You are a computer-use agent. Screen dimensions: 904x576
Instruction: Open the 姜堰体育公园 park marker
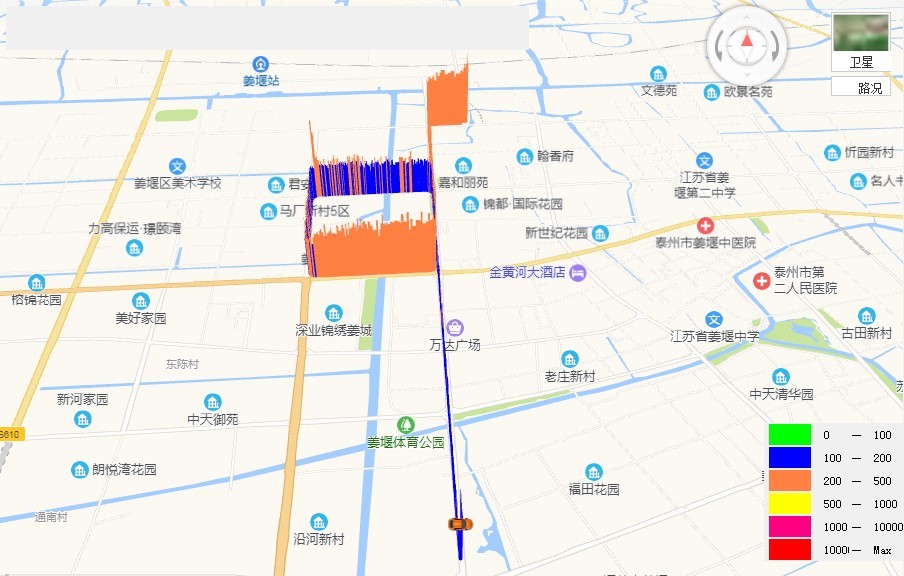405,425
